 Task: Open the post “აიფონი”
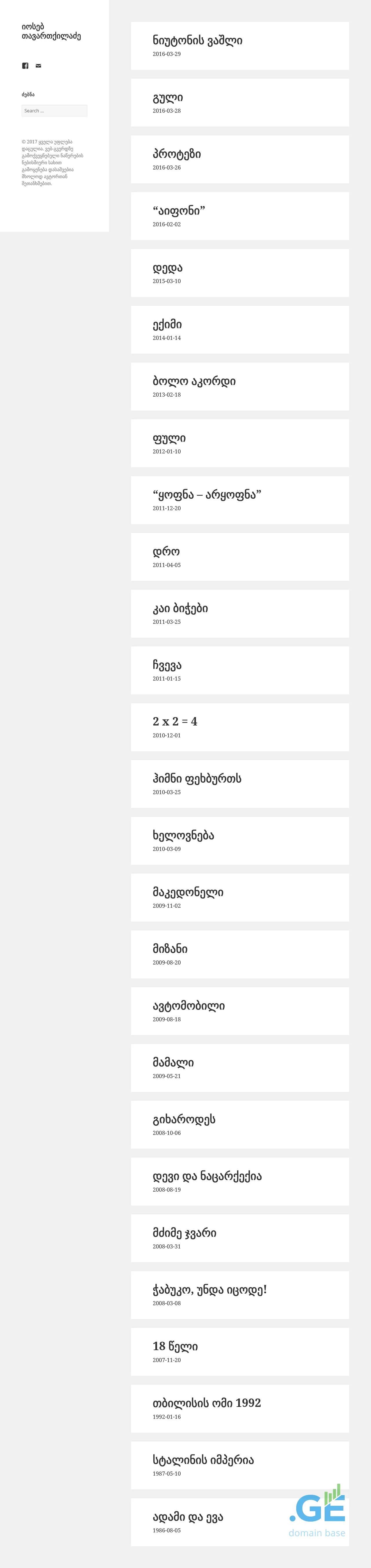coord(179,211)
